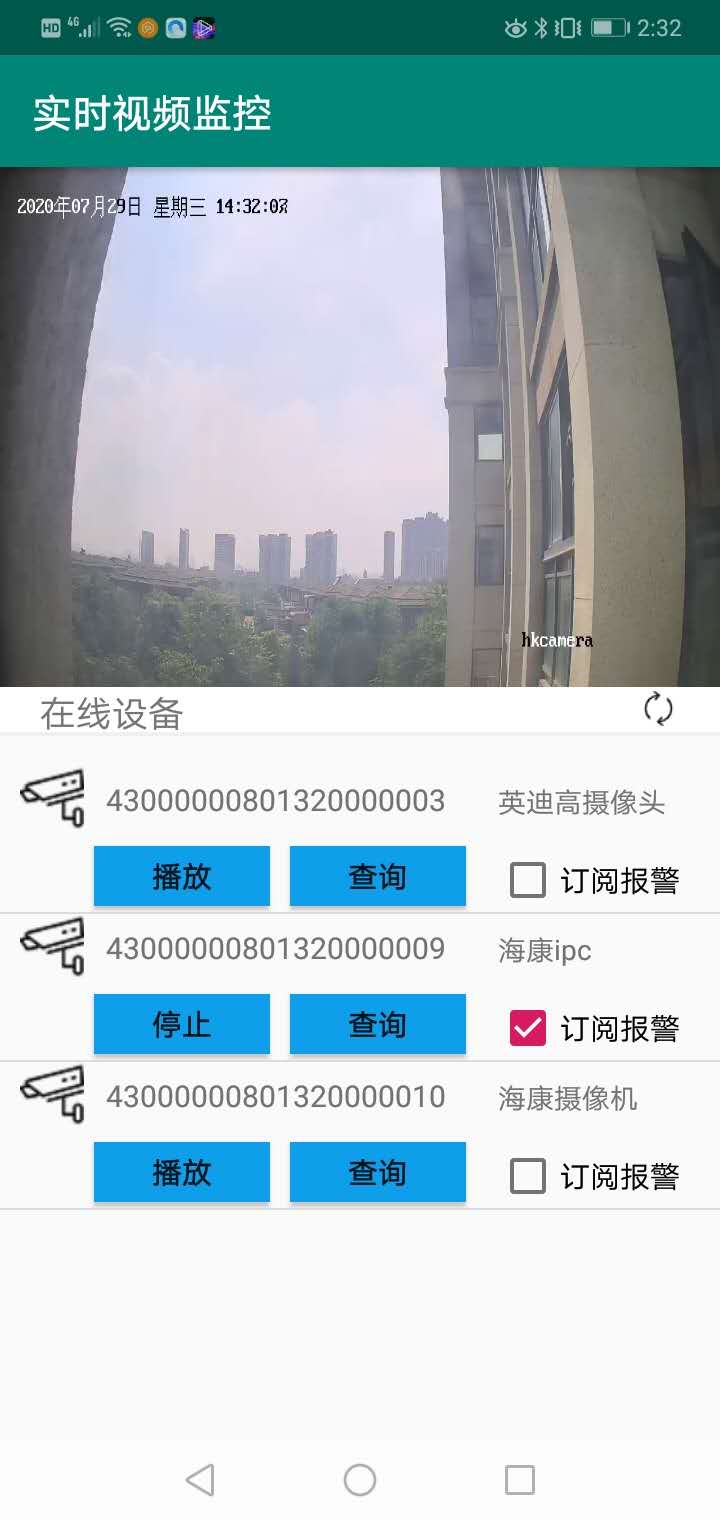The height and width of the screenshot is (1520, 720).
Task: Tap 查询 for device 英迪高摄像头
Action: 377,877
